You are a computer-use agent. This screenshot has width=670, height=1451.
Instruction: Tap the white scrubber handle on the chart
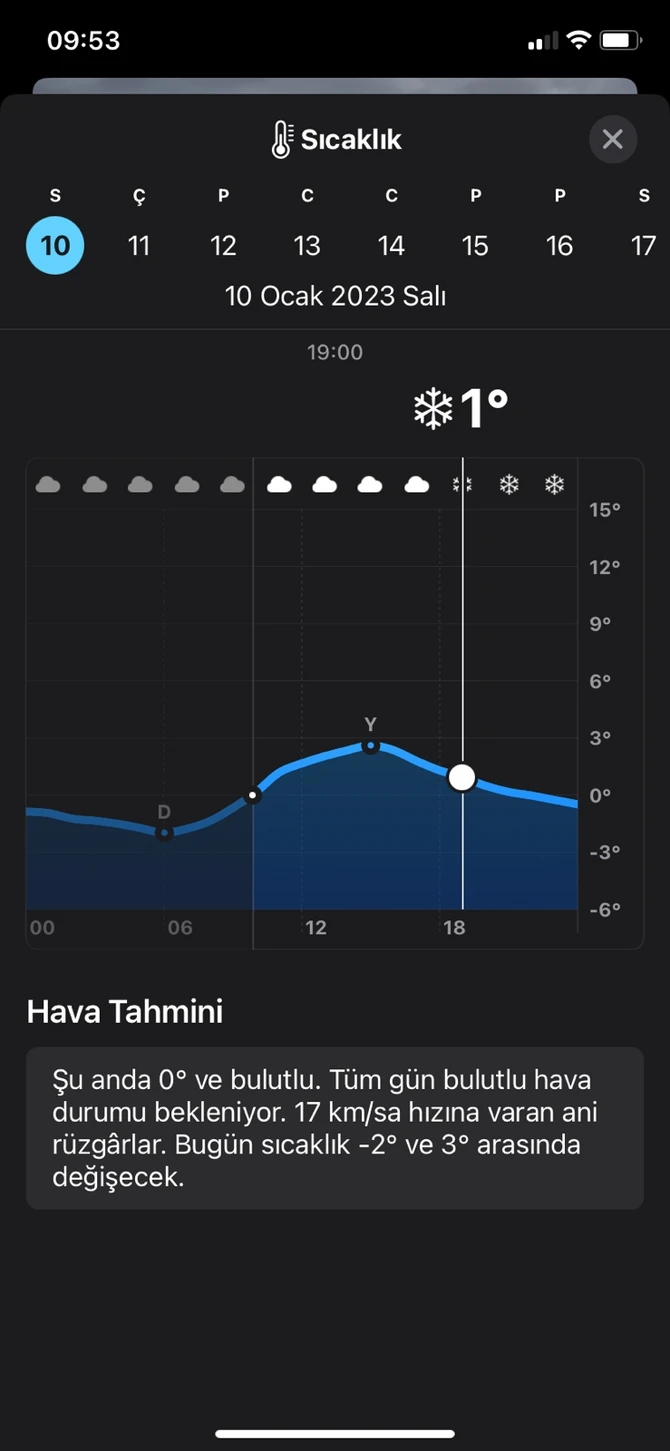[x=462, y=777]
